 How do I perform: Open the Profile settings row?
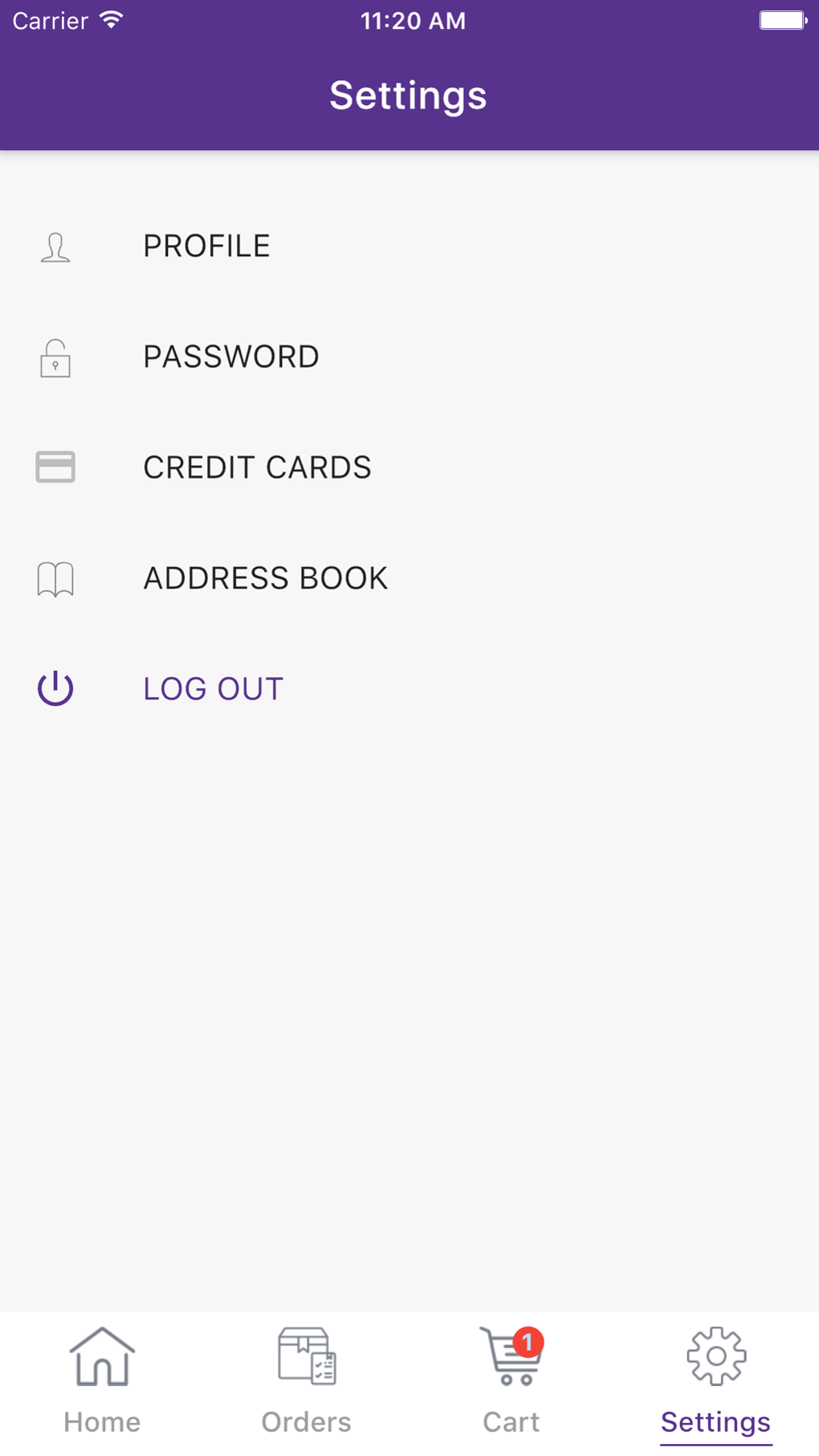(x=206, y=247)
